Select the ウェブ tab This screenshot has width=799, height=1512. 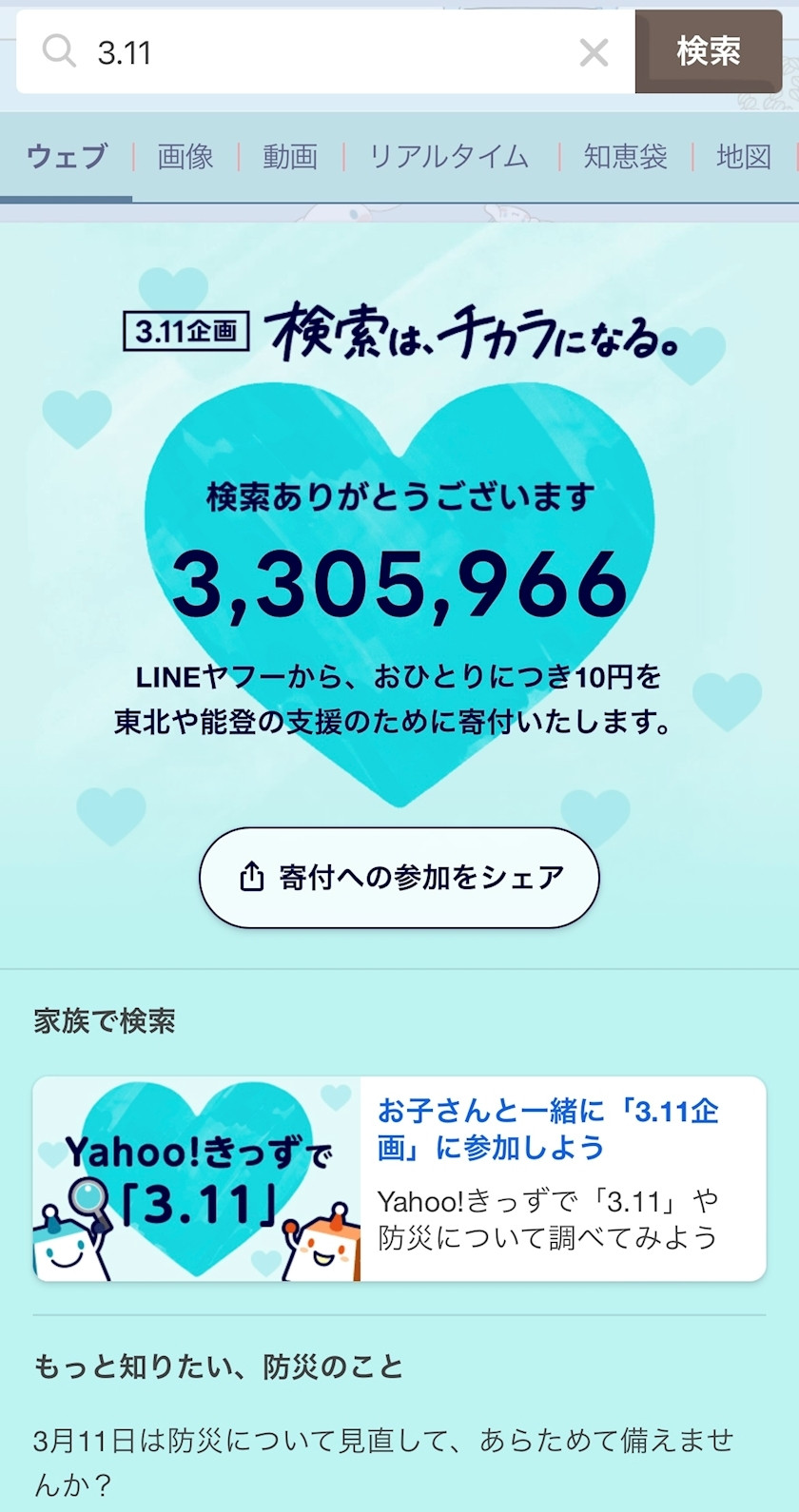pyautogui.click(x=67, y=156)
